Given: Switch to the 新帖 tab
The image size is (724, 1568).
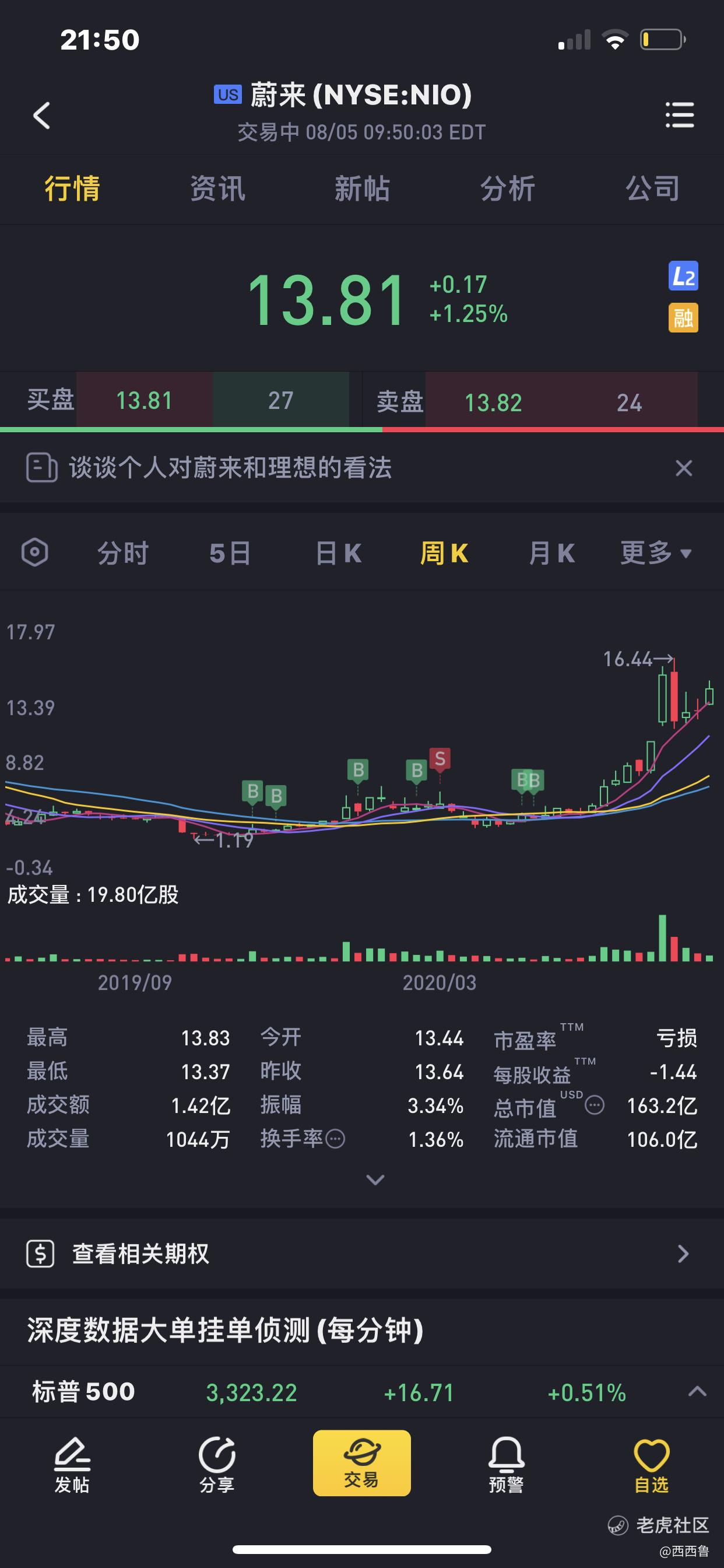Looking at the screenshot, I should (x=362, y=188).
